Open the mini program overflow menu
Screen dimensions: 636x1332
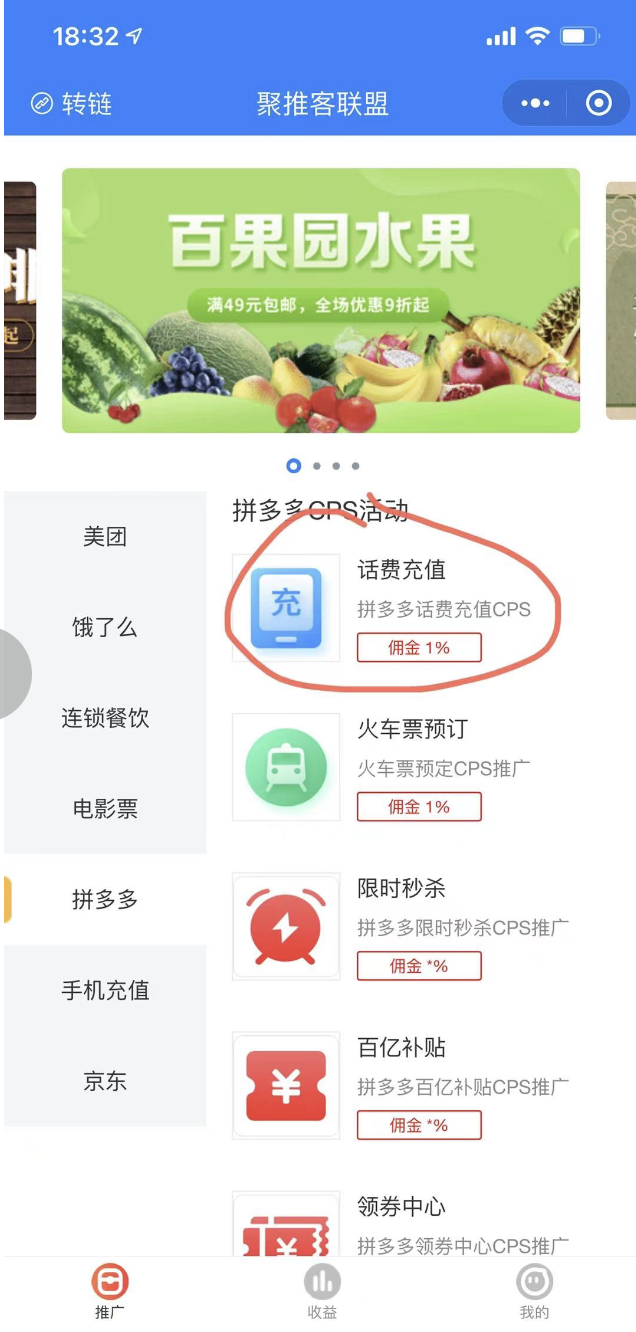[x=535, y=104]
